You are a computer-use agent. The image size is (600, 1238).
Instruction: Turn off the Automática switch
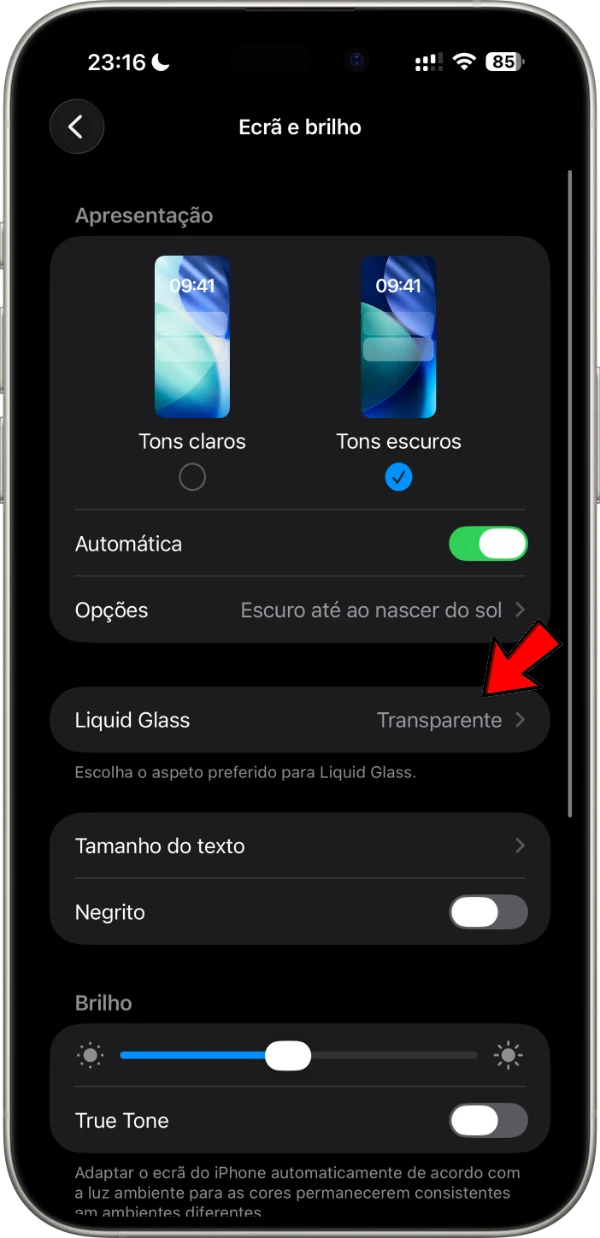pyautogui.click(x=488, y=544)
